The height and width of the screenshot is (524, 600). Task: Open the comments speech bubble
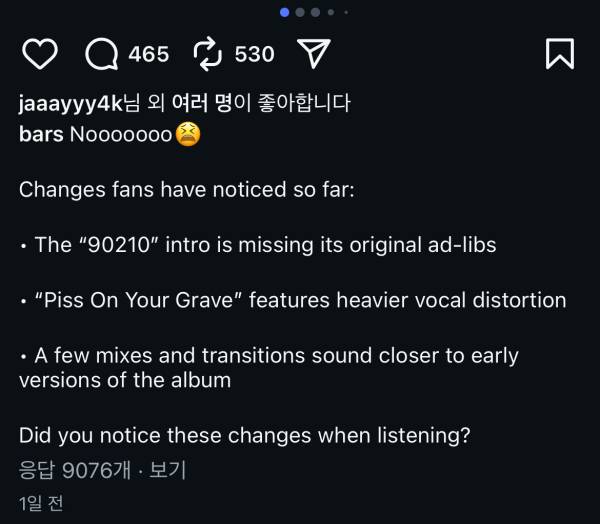(x=102, y=54)
